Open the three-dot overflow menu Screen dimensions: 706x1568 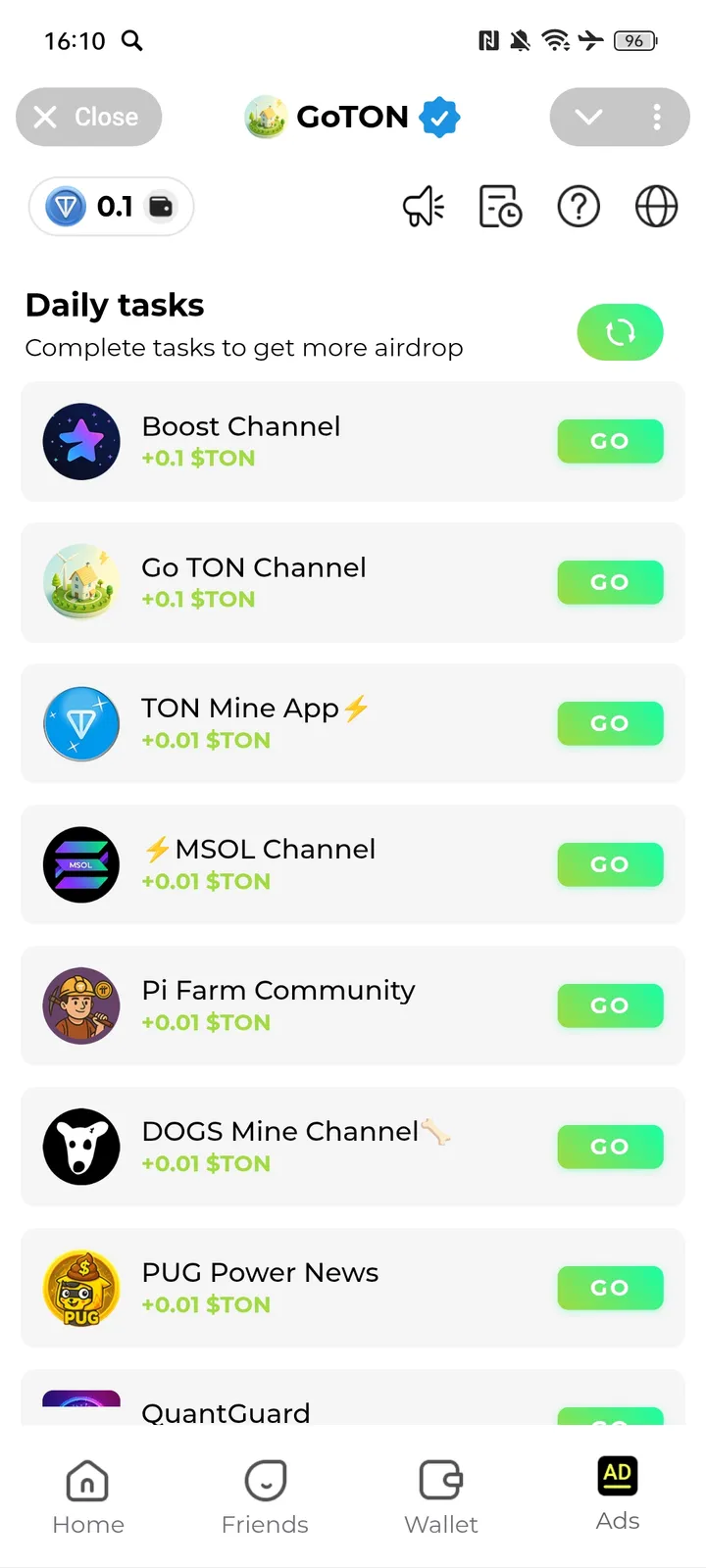coord(656,117)
